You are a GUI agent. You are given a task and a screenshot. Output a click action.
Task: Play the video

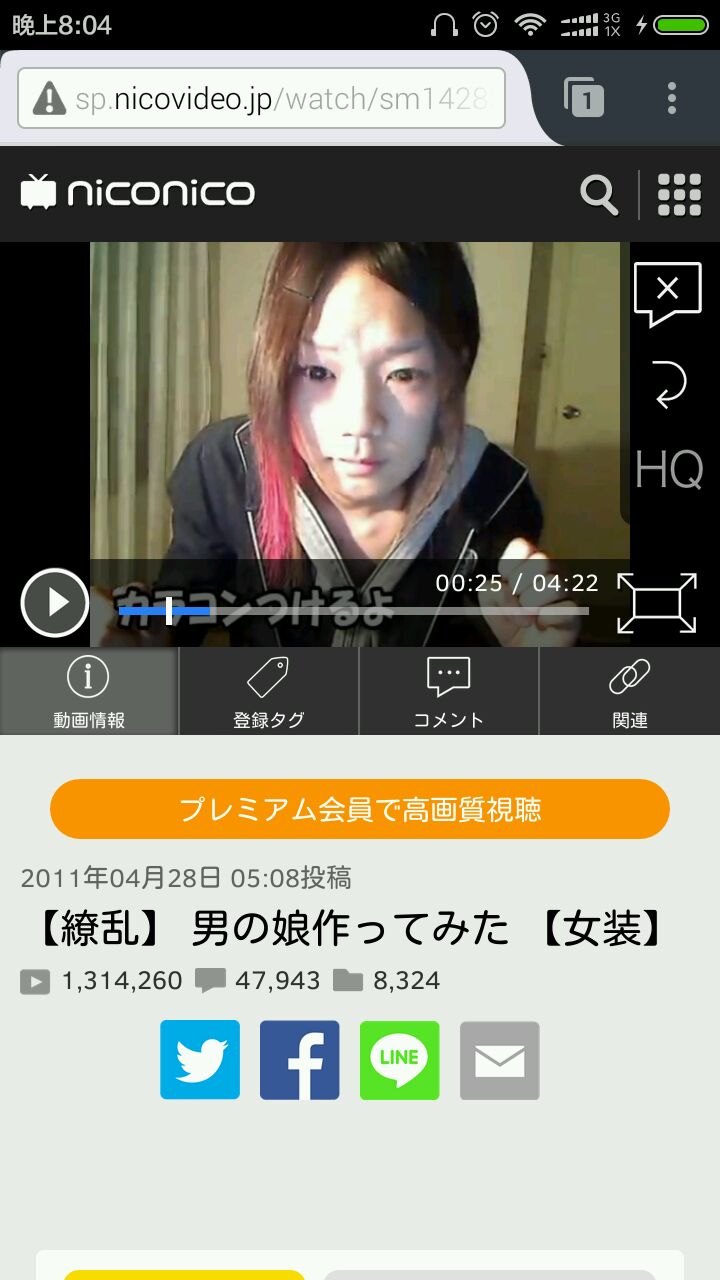54,602
